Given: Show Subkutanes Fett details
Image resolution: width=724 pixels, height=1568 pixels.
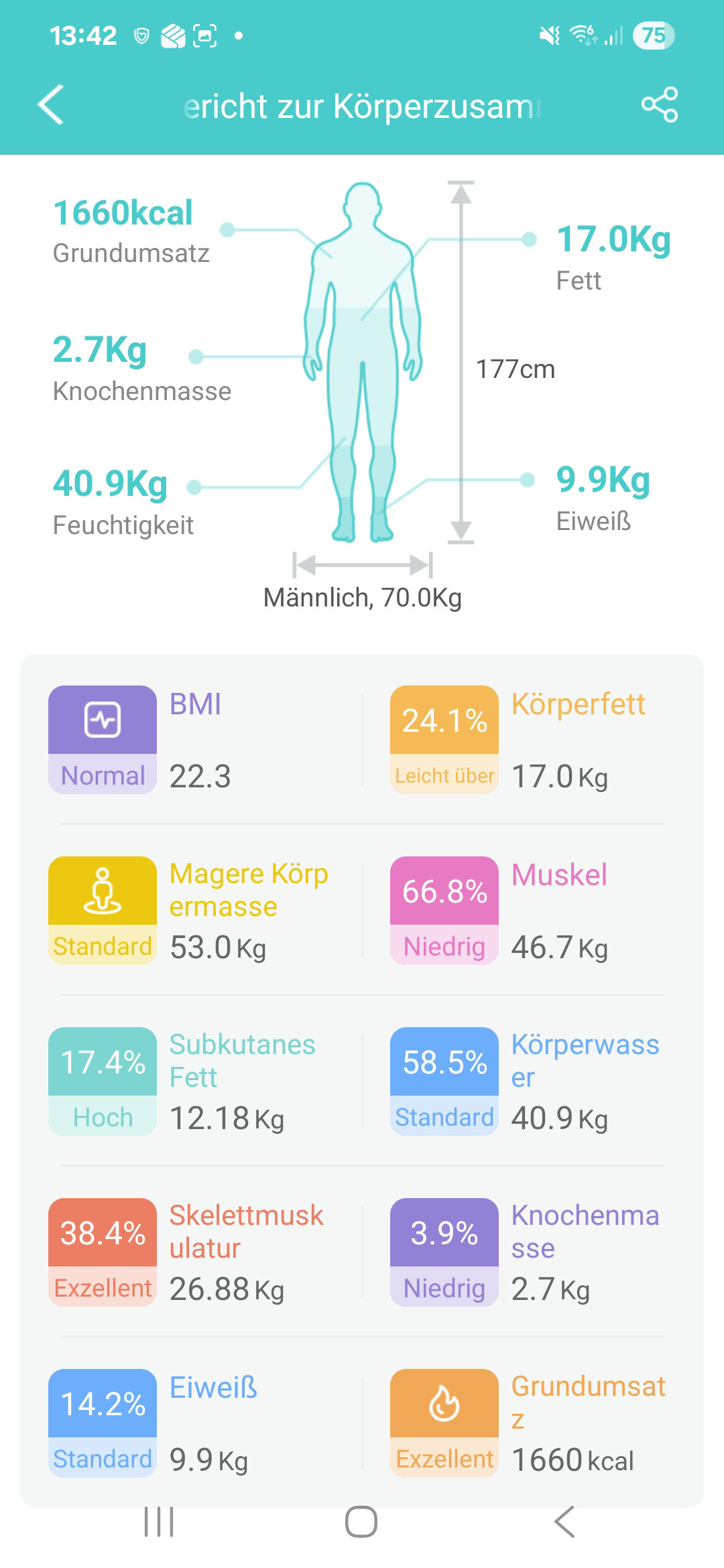Looking at the screenshot, I should click(x=194, y=1082).
